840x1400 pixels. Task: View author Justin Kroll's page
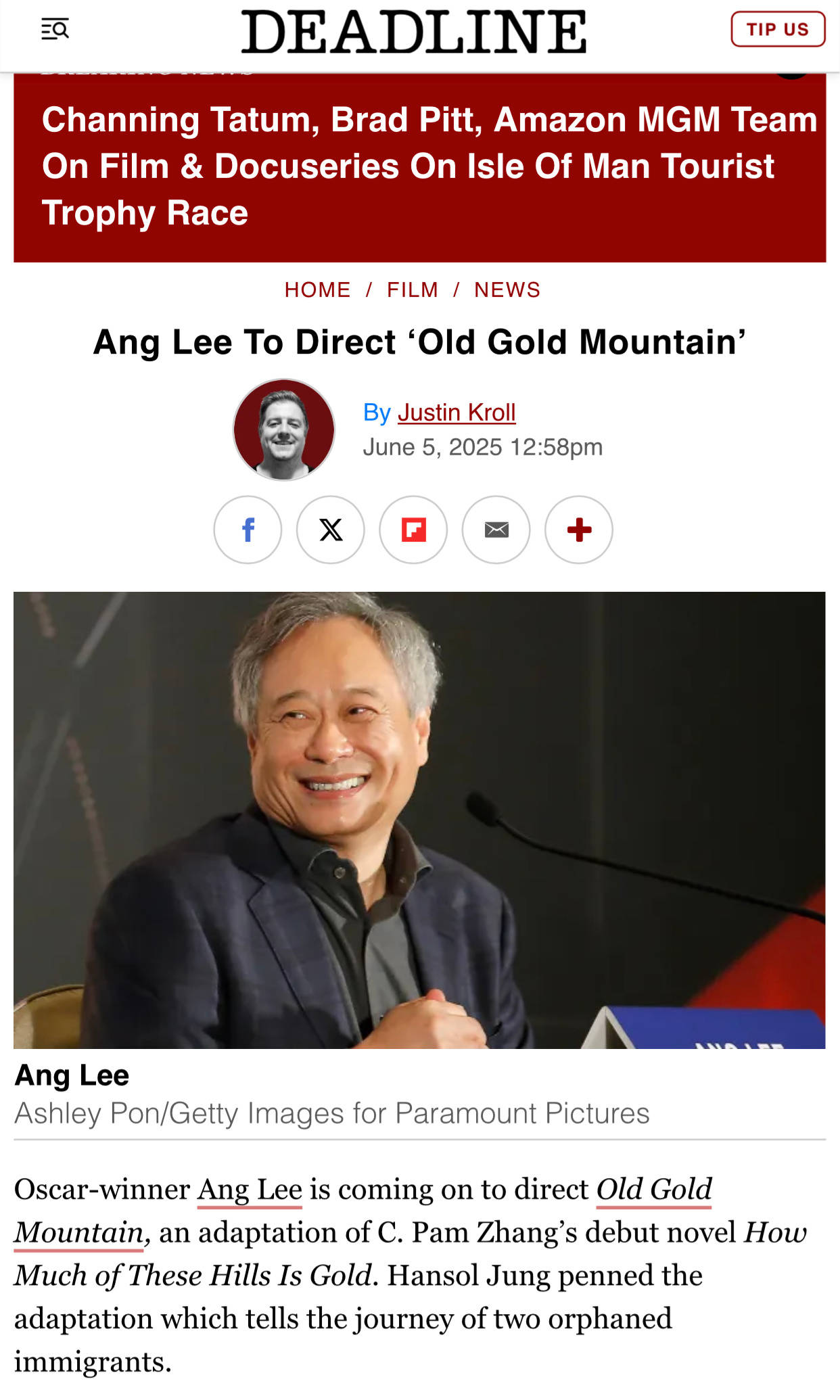click(457, 412)
